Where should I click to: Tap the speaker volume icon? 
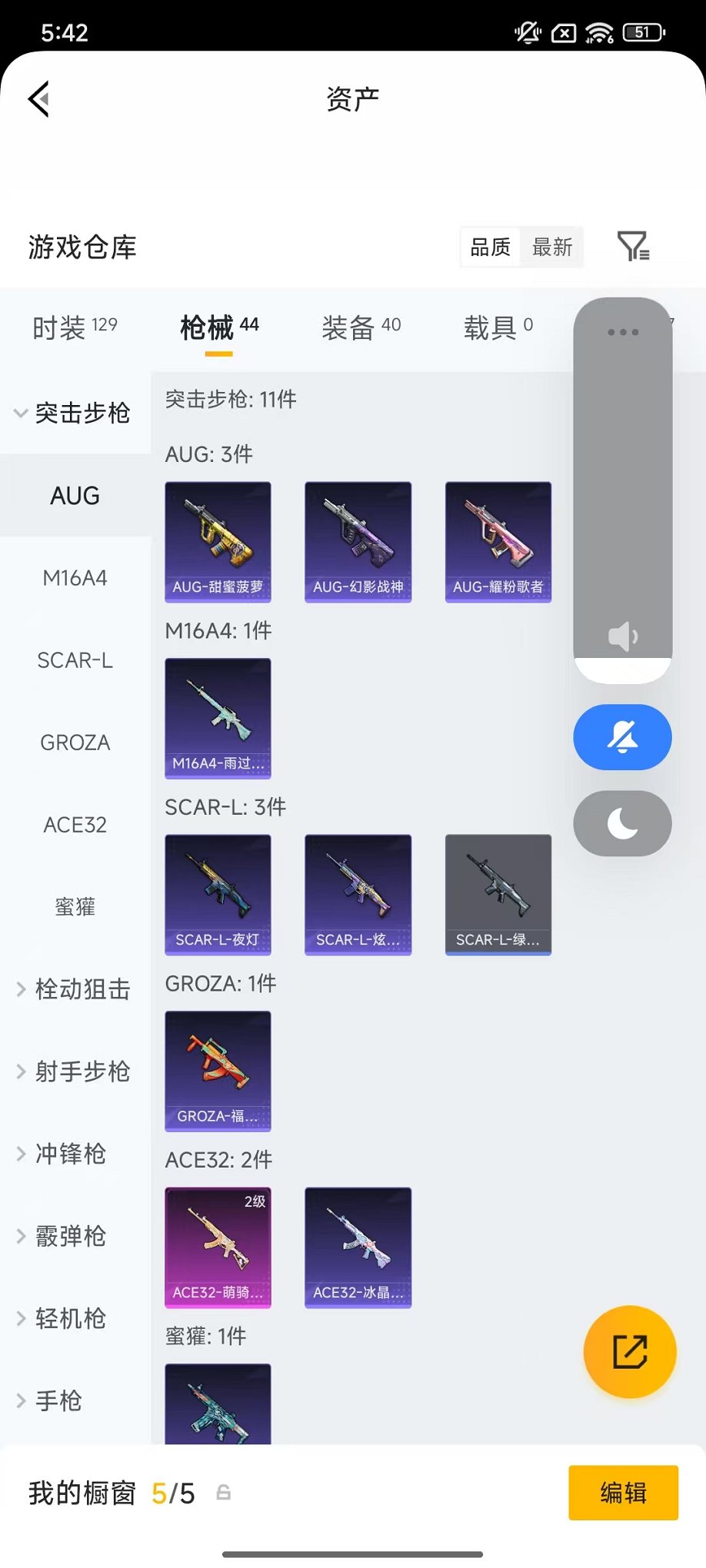coord(622,636)
